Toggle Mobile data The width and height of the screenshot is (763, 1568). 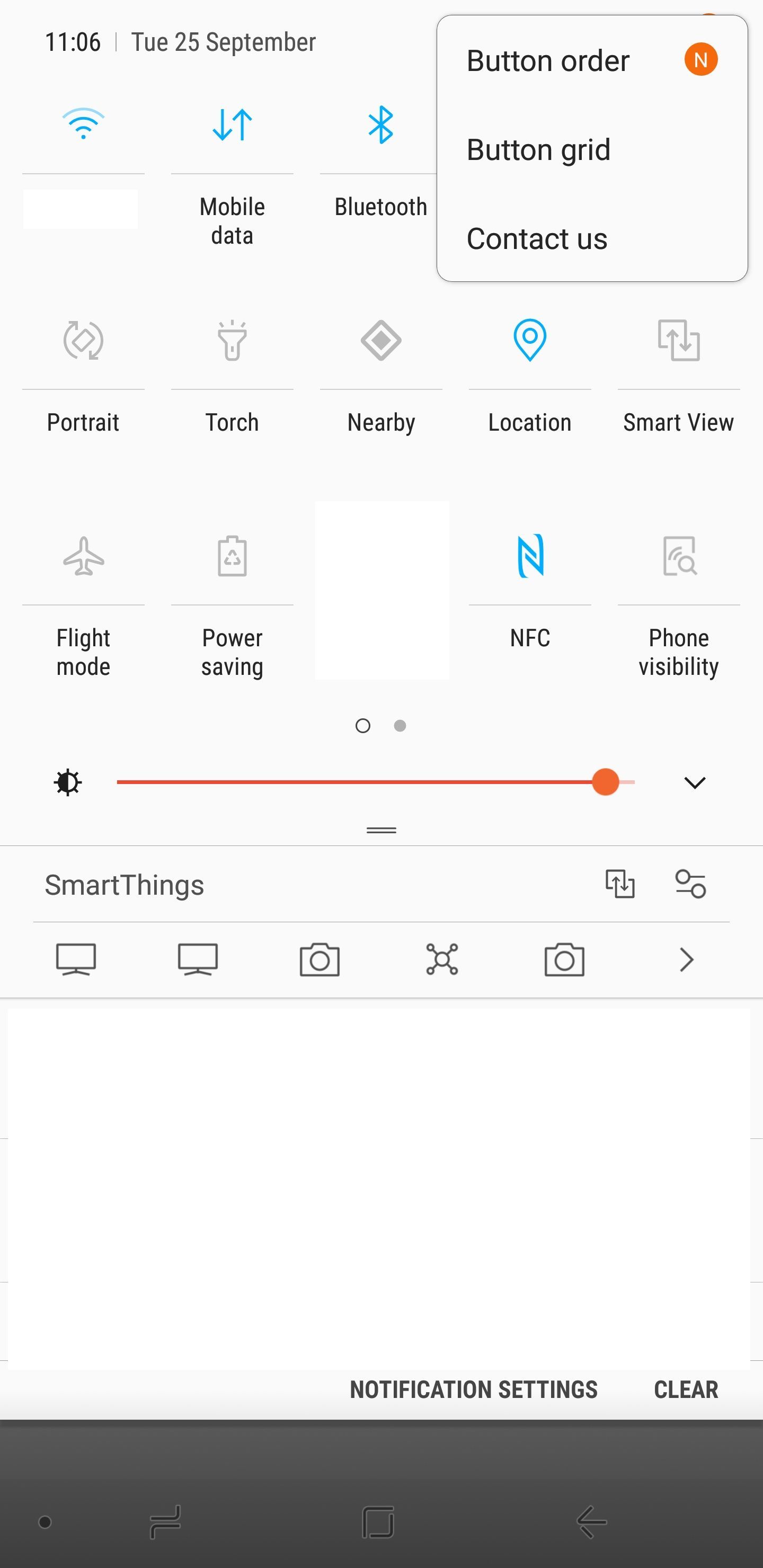tap(232, 125)
